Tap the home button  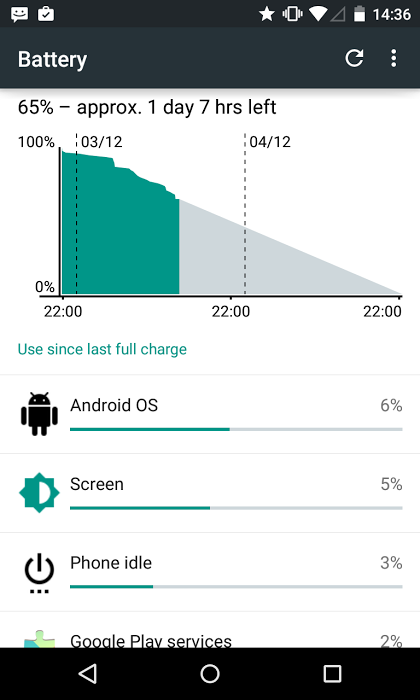click(210, 674)
